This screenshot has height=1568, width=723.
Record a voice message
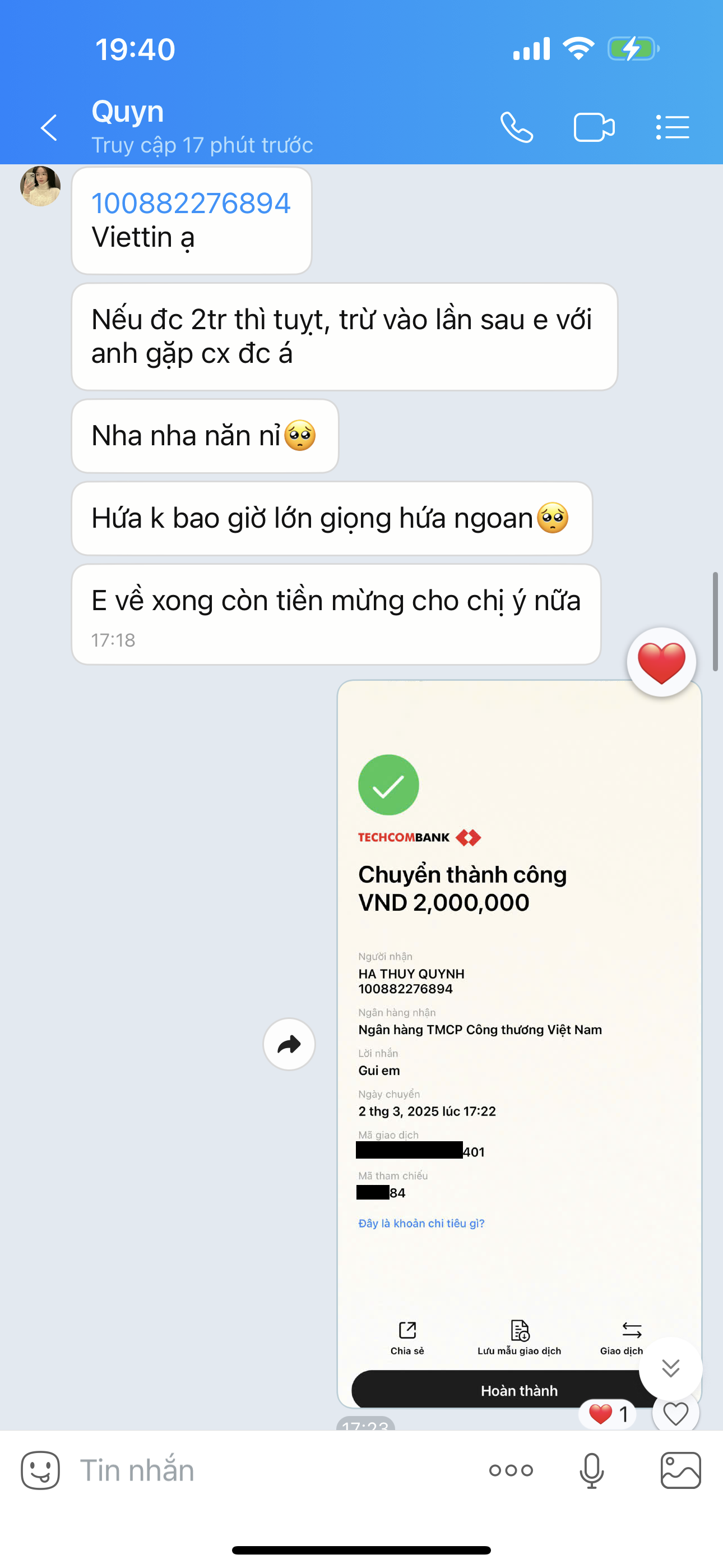[x=591, y=1470]
